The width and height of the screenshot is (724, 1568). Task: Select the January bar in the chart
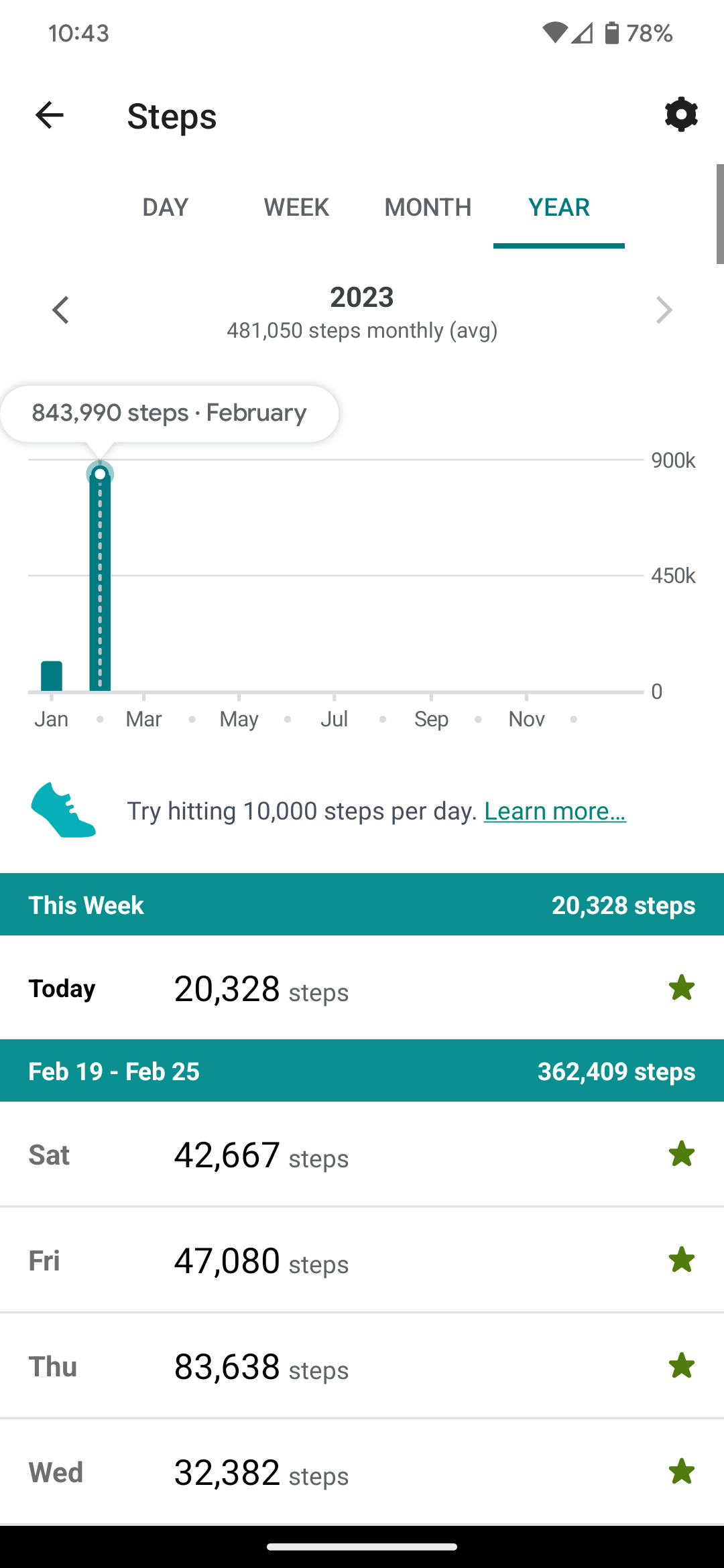(x=52, y=675)
